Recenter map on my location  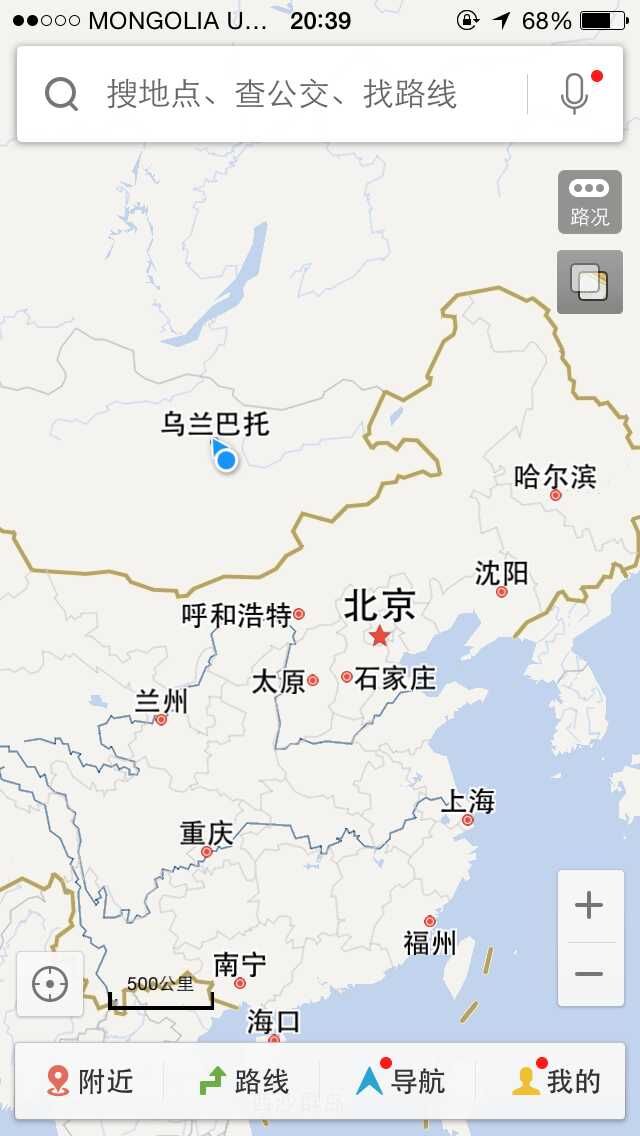tap(50, 984)
